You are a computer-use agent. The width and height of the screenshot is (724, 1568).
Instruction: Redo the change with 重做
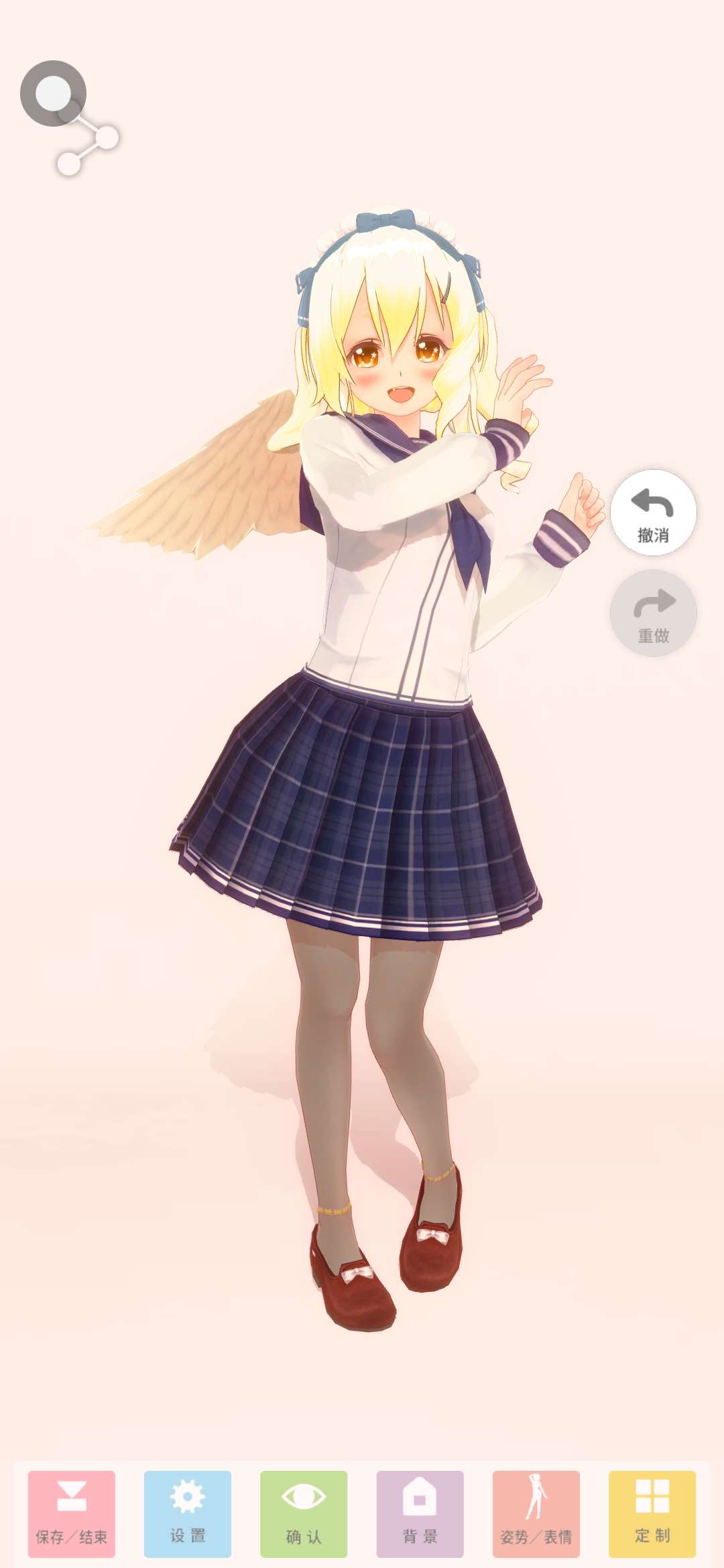click(x=653, y=613)
